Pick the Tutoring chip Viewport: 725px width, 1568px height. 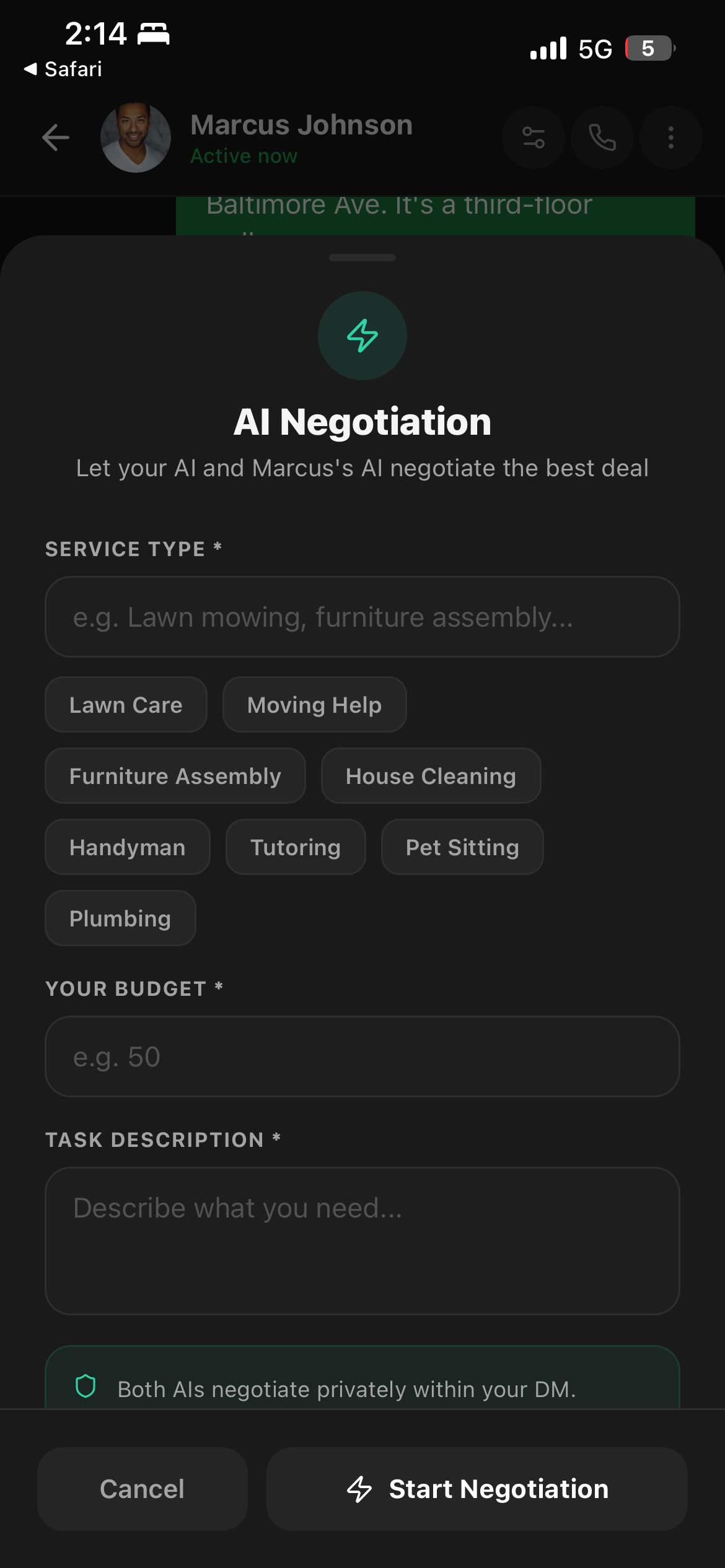click(x=296, y=847)
